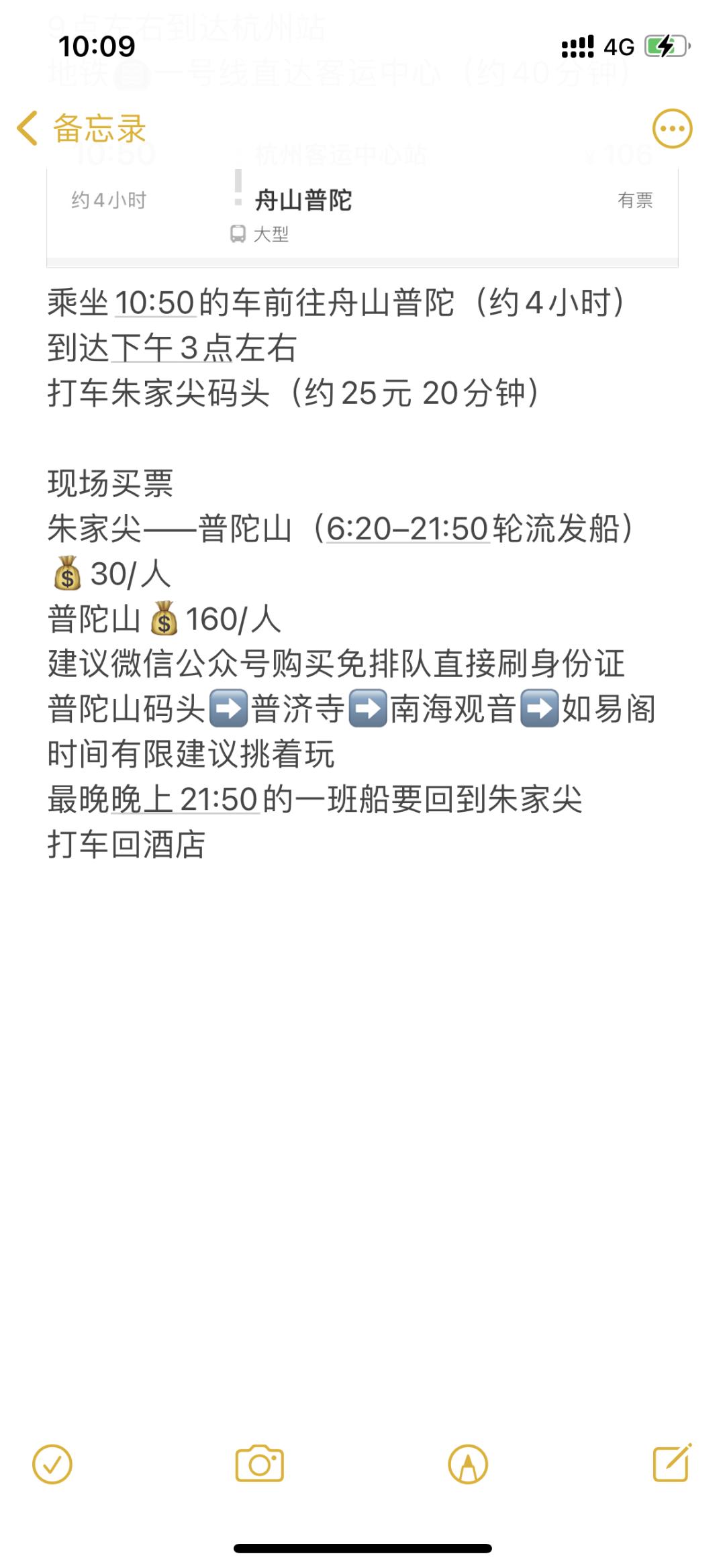Screen dimensions: 725x1568
Task: Go back to 备忘录 list
Action: pos(81,128)
